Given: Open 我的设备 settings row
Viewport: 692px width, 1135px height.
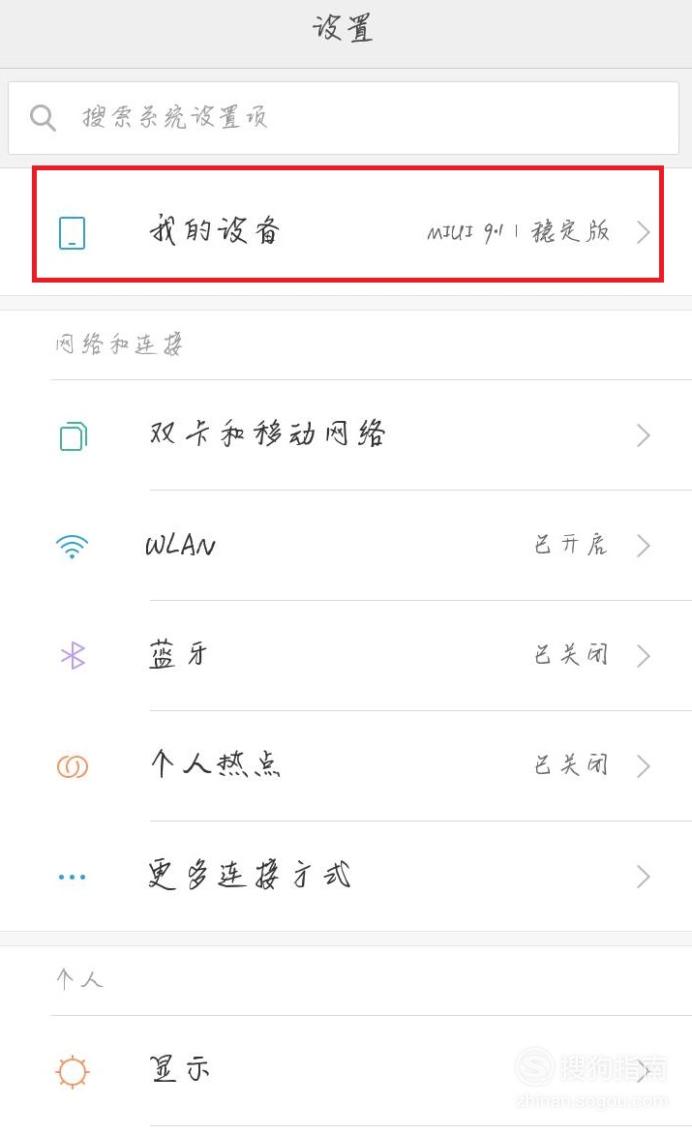Looking at the screenshot, I should click(x=346, y=232).
